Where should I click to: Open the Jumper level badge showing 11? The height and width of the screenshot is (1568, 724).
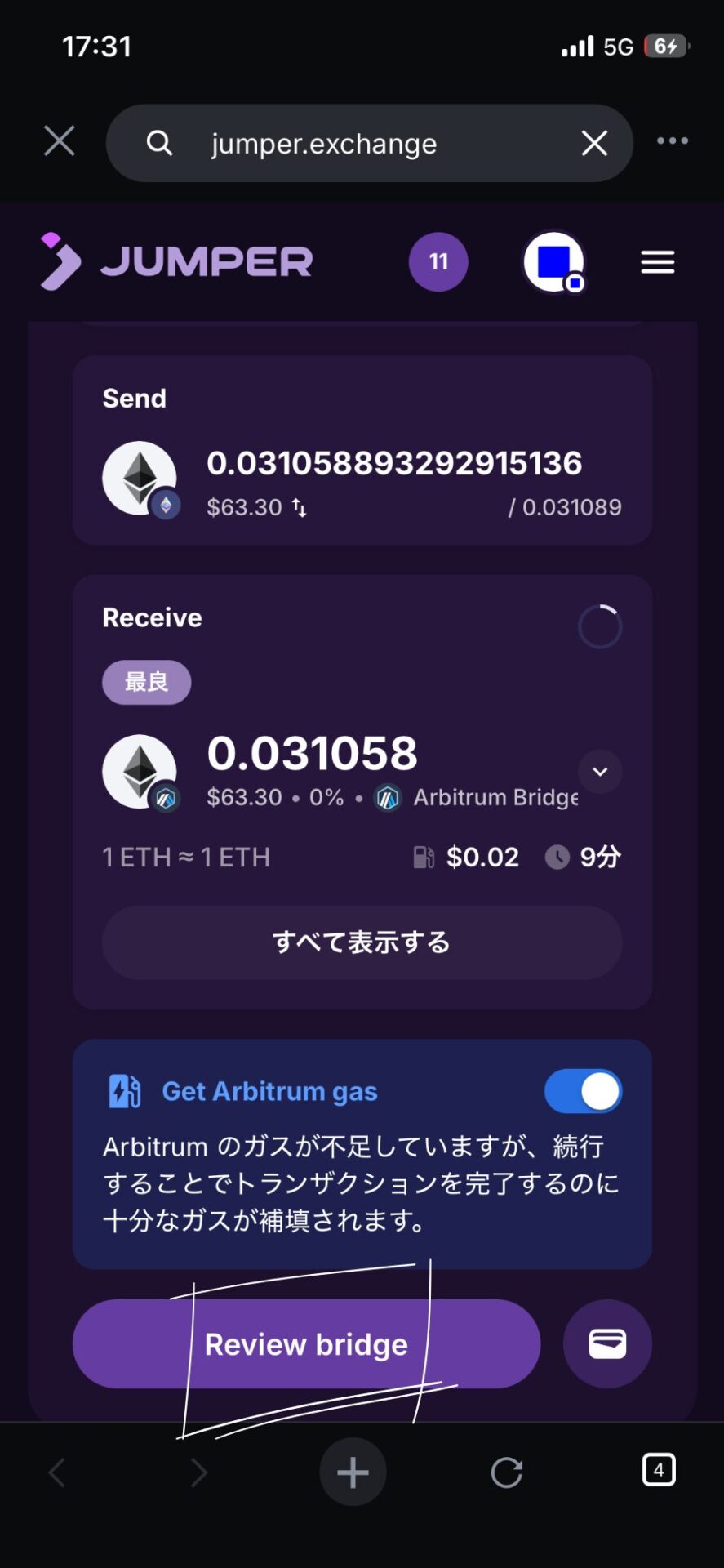point(438,262)
